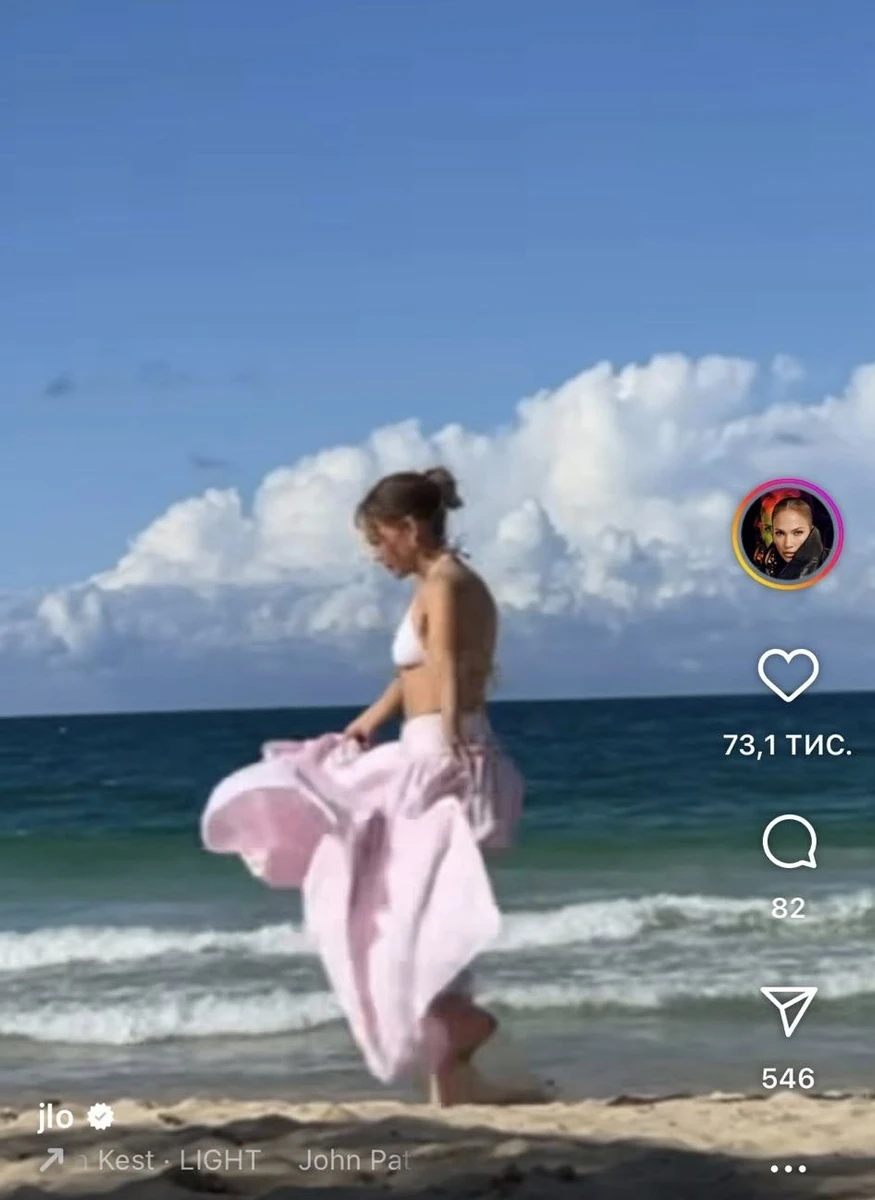Viewport: 875px width, 1200px height.
Task: Open the three-dot more options menu
Action: (788, 1168)
